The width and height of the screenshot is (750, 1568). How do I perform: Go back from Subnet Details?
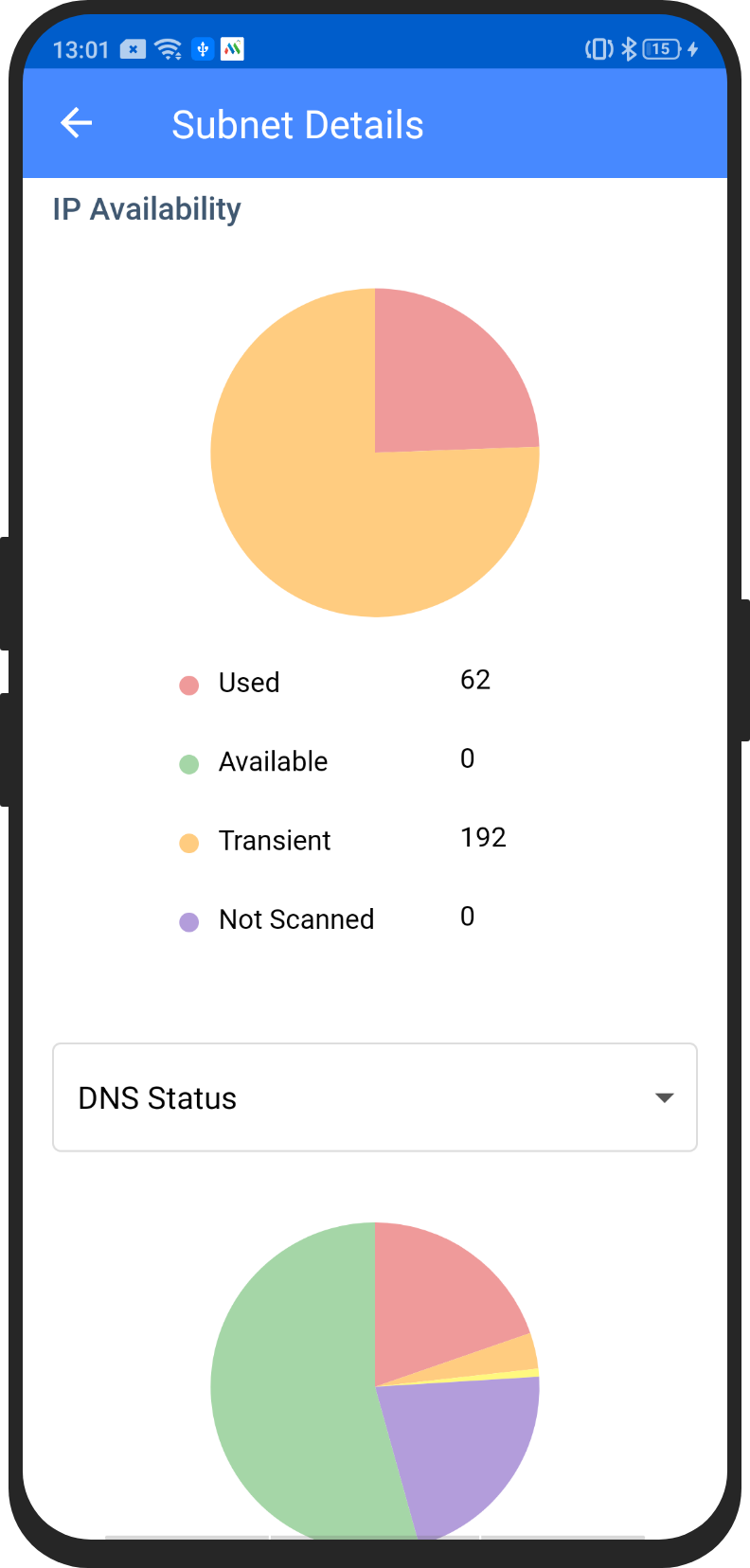76,123
